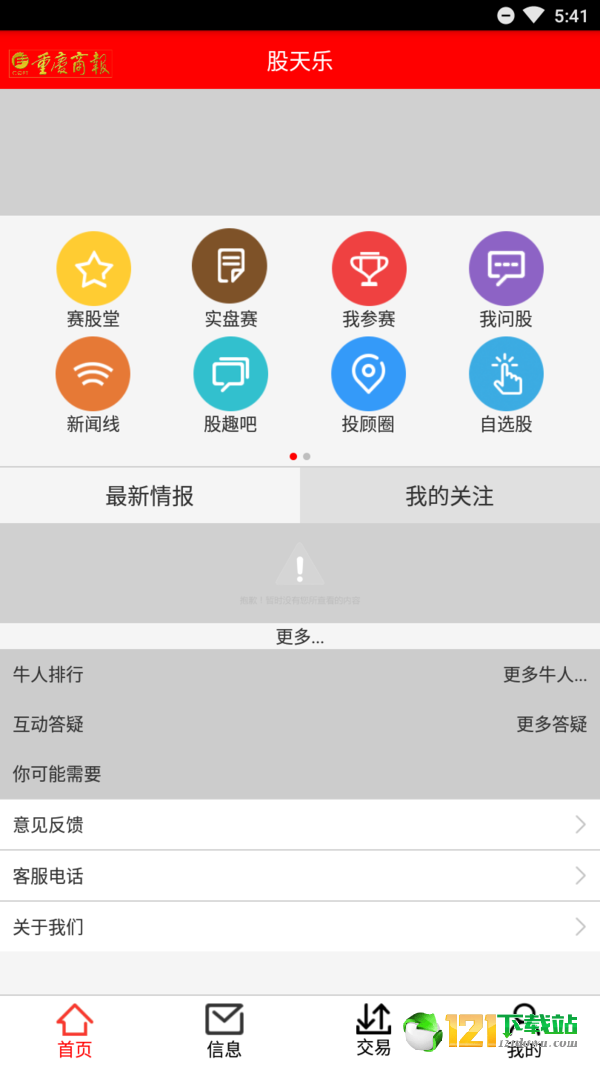Image resolution: width=600 pixels, height=1067 pixels.
Task: Open 关于我们 about page
Action: click(300, 927)
